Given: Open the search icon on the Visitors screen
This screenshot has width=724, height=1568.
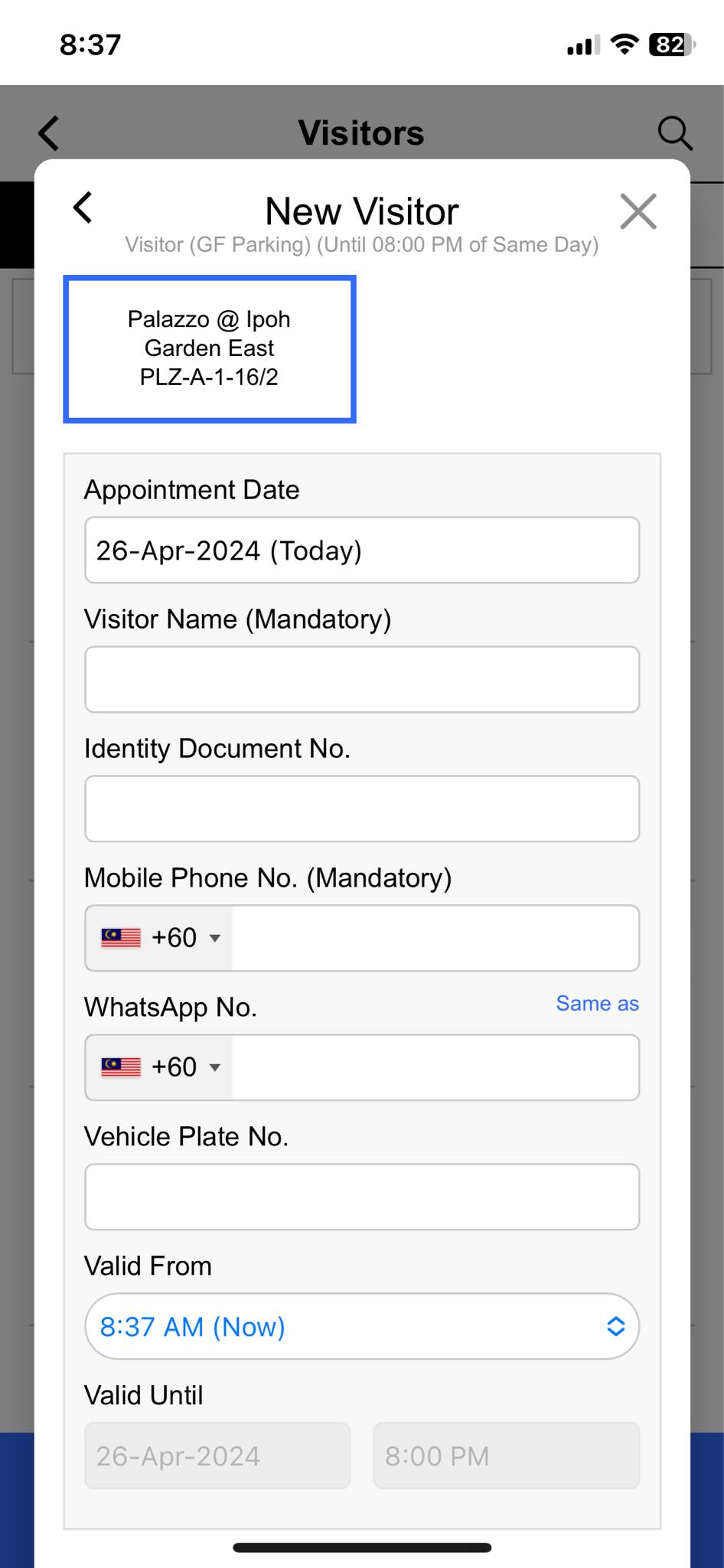Looking at the screenshot, I should click(674, 132).
